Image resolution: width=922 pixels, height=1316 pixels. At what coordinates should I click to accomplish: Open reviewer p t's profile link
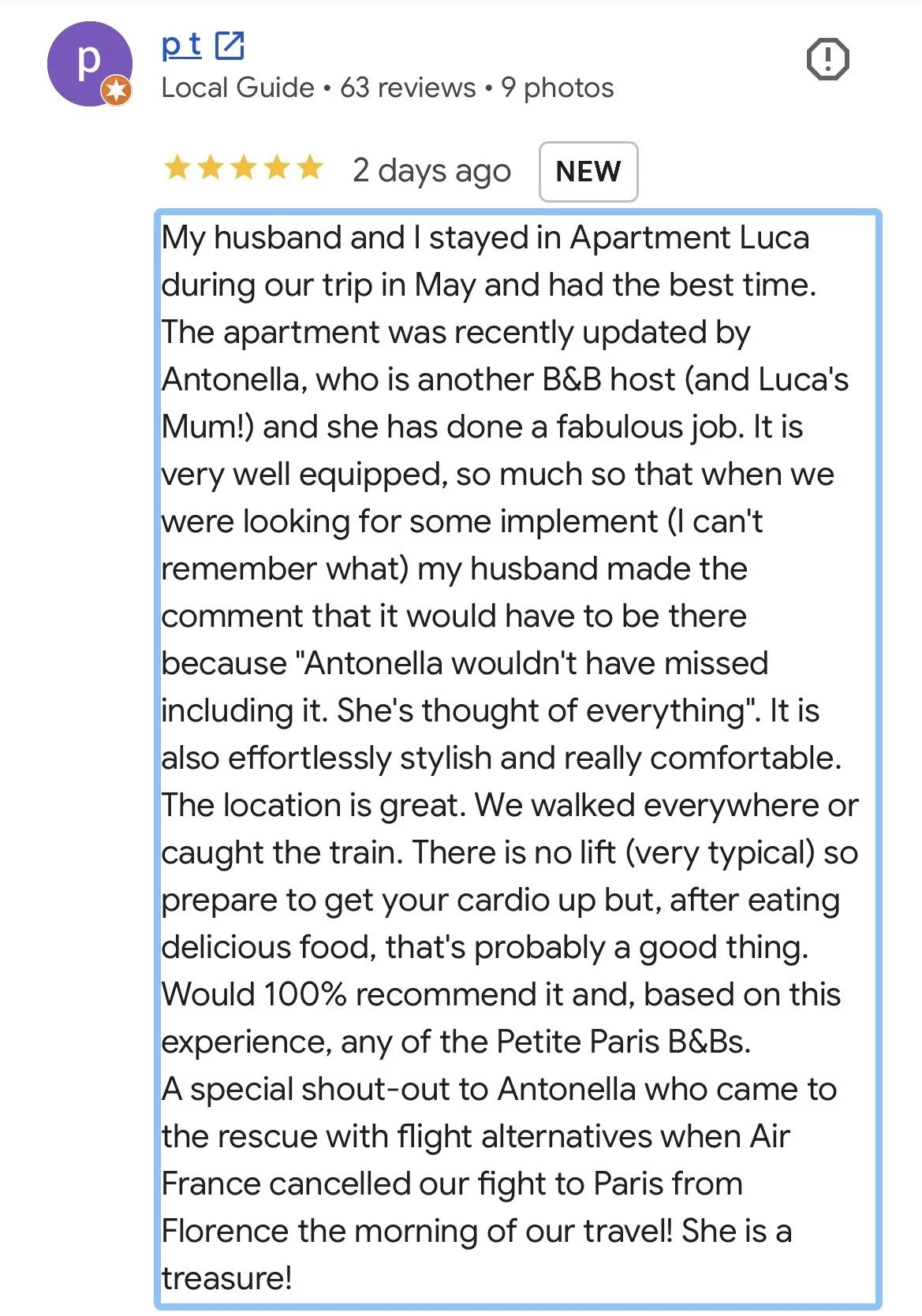pos(203,45)
